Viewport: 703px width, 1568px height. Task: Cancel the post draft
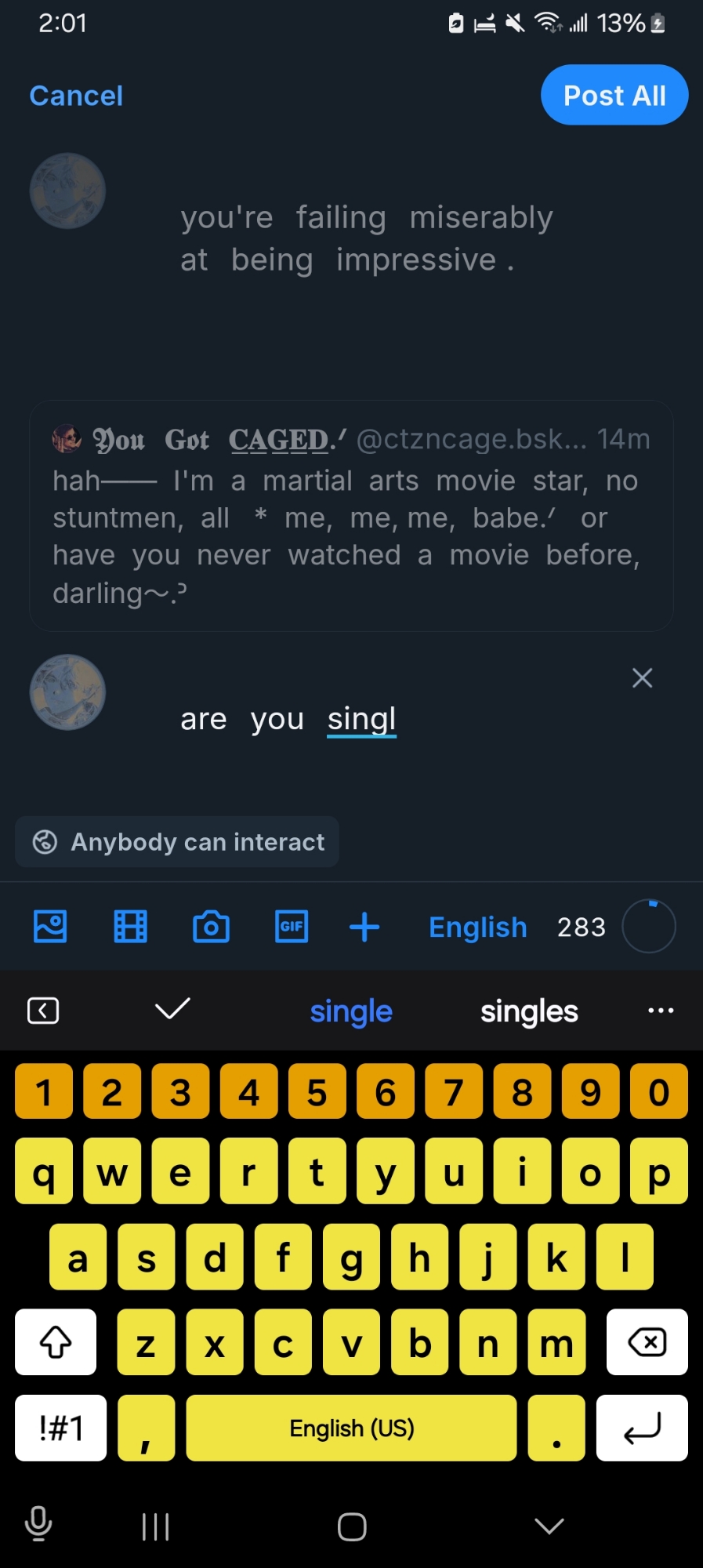coord(76,96)
